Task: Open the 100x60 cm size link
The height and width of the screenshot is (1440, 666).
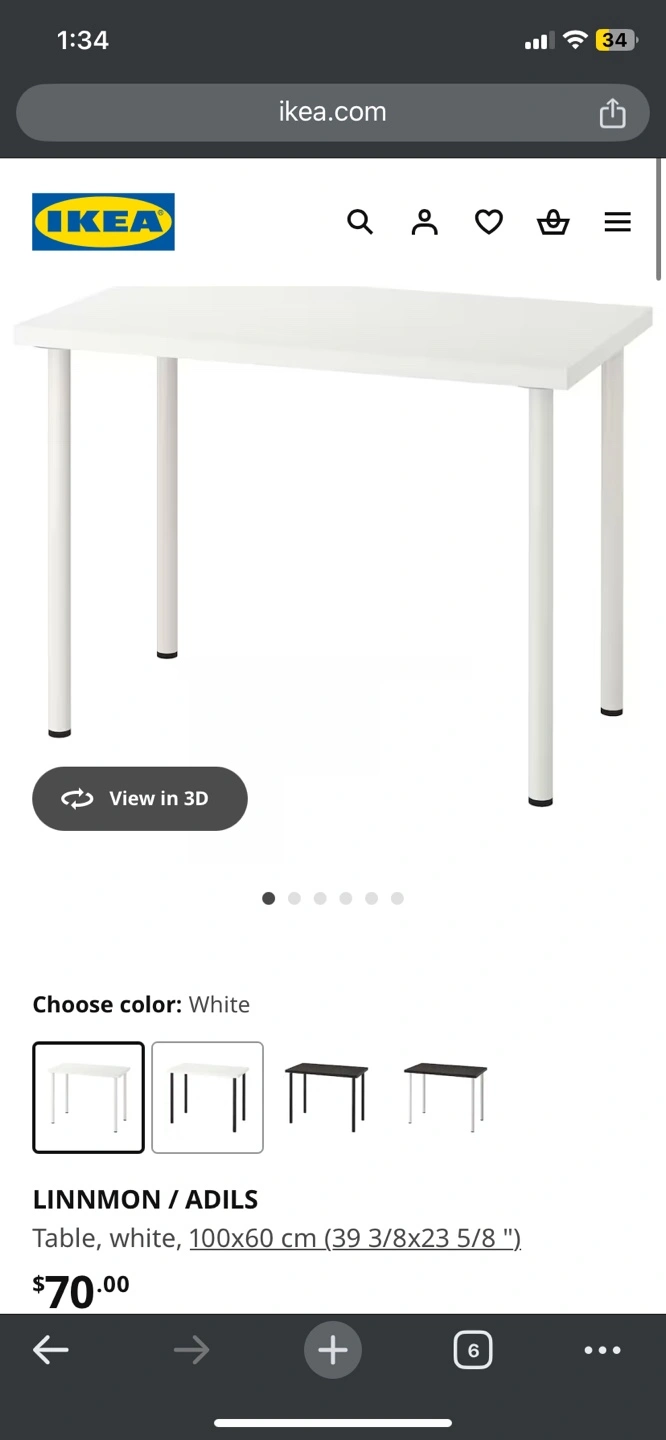Action: coord(355,1238)
